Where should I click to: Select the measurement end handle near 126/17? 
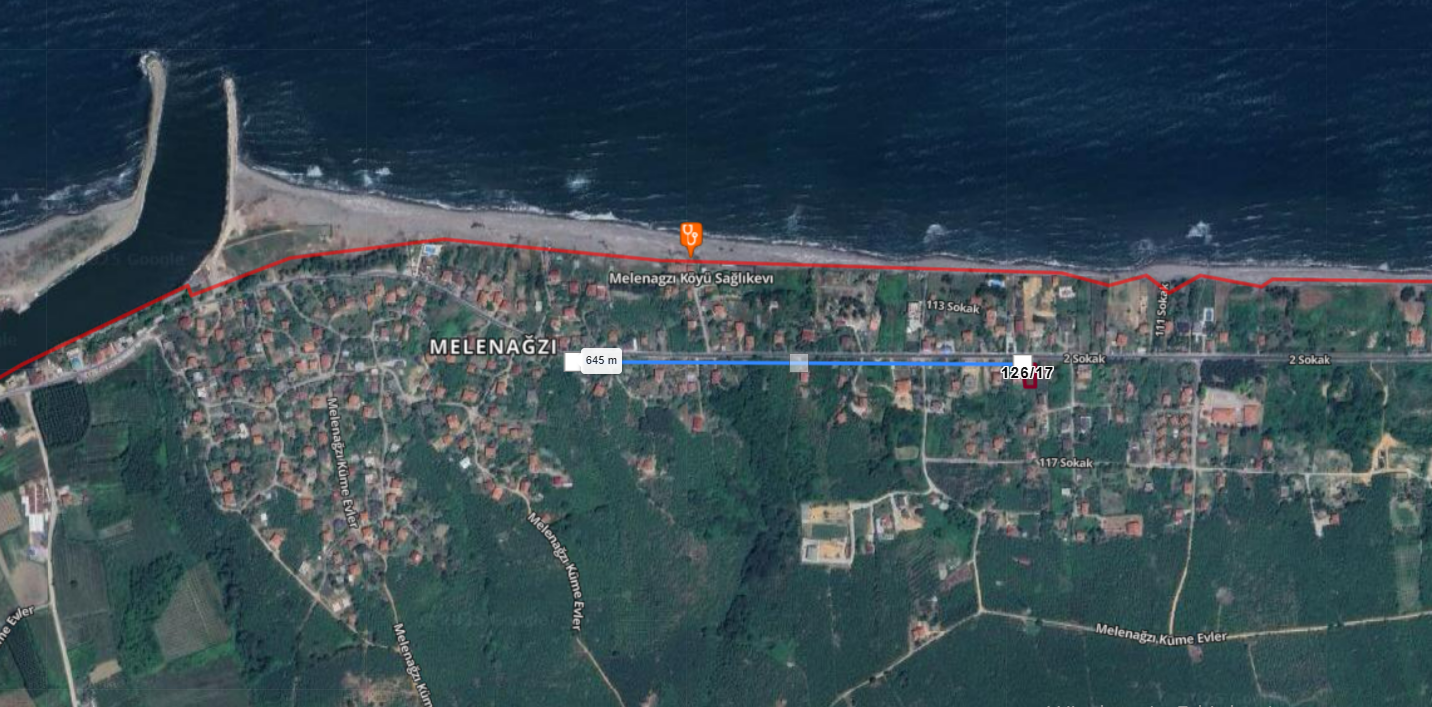(1022, 362)
